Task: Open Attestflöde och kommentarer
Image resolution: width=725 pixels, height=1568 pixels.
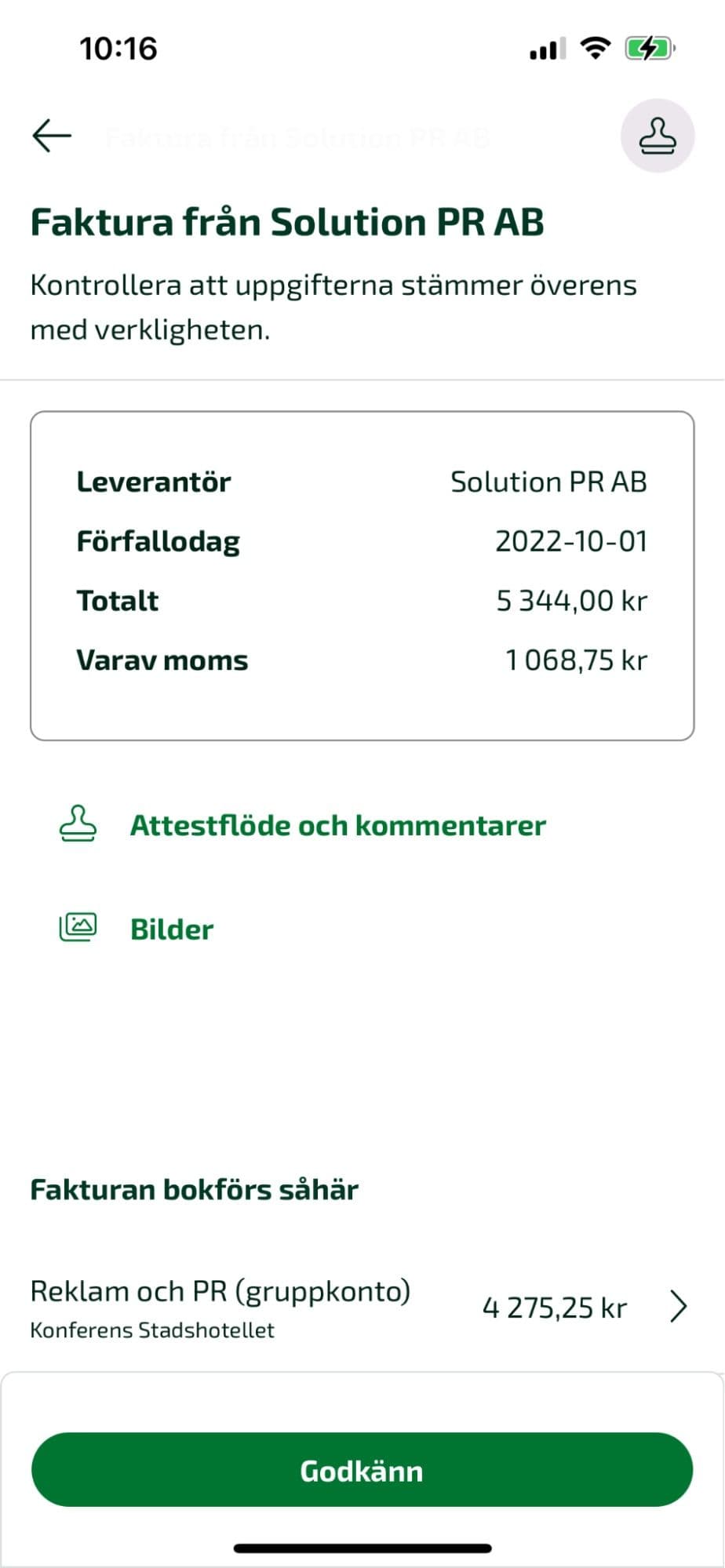Action: click(302, 825)
